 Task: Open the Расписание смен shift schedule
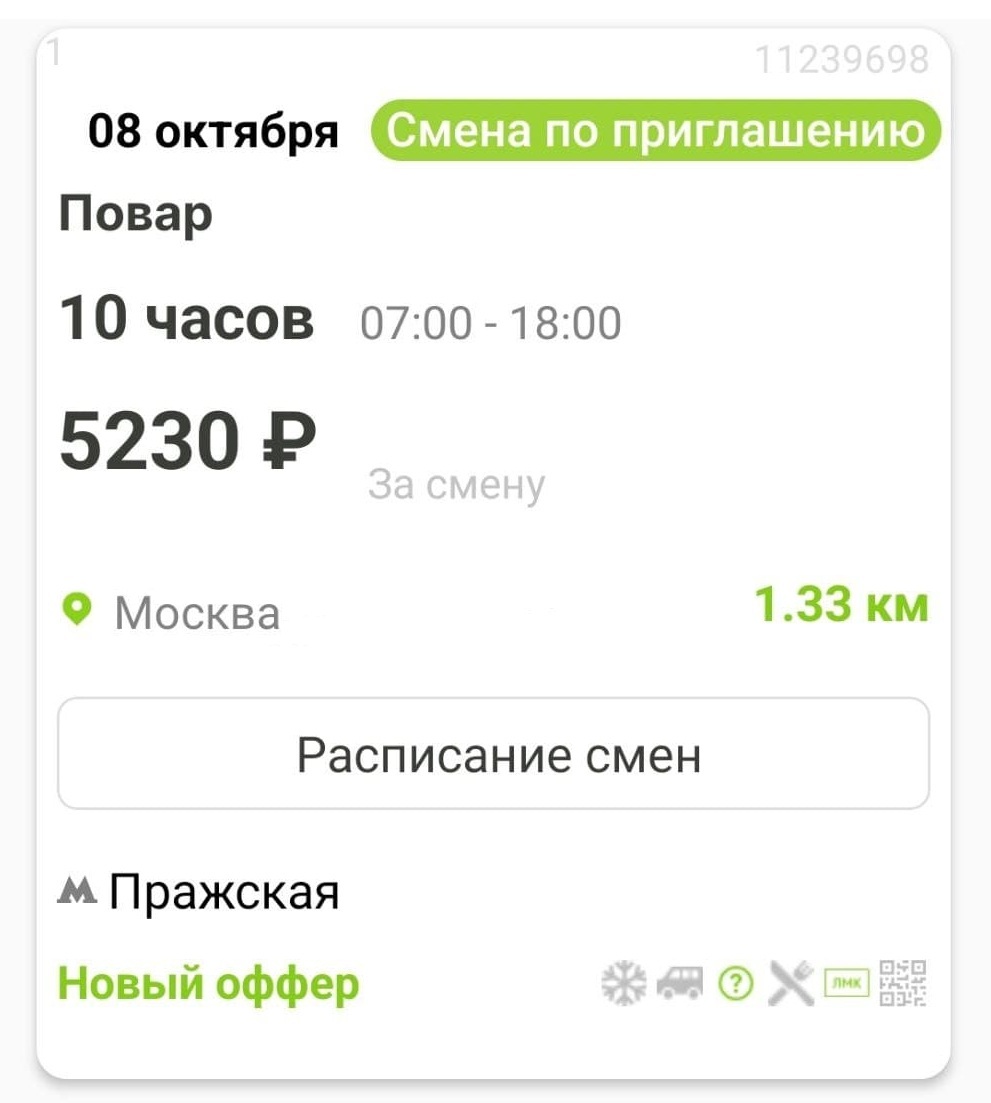click(x=494, y=754)
